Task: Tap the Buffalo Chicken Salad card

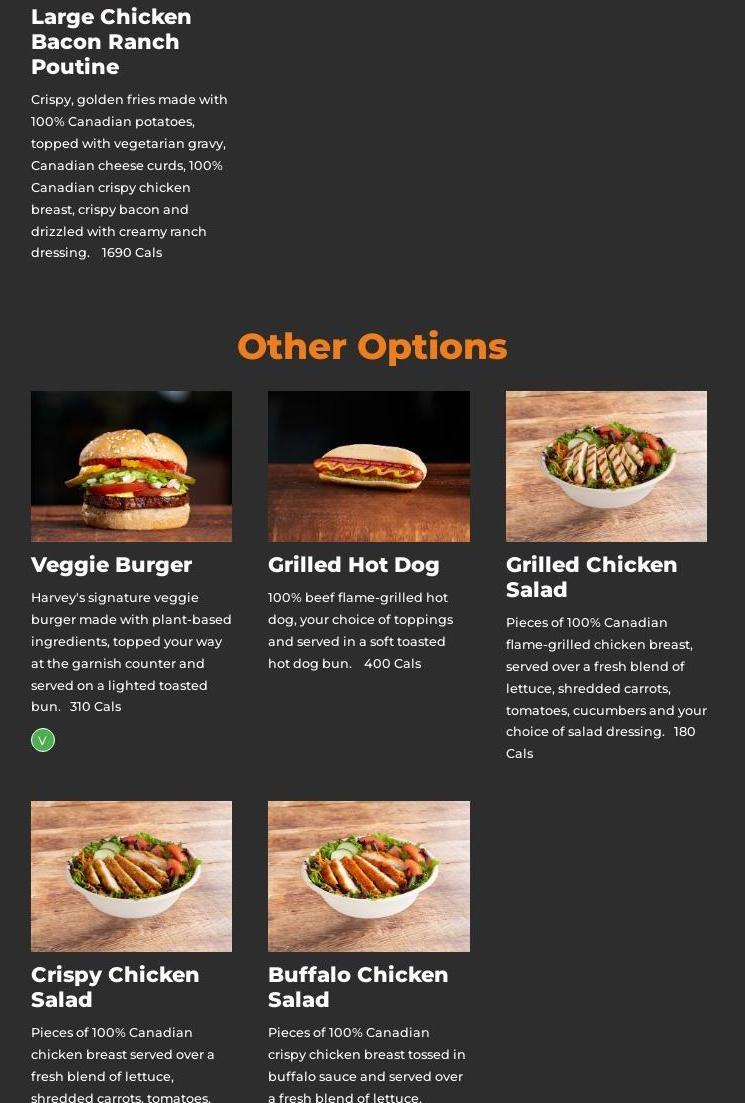Action: click(x=368, y=876)
